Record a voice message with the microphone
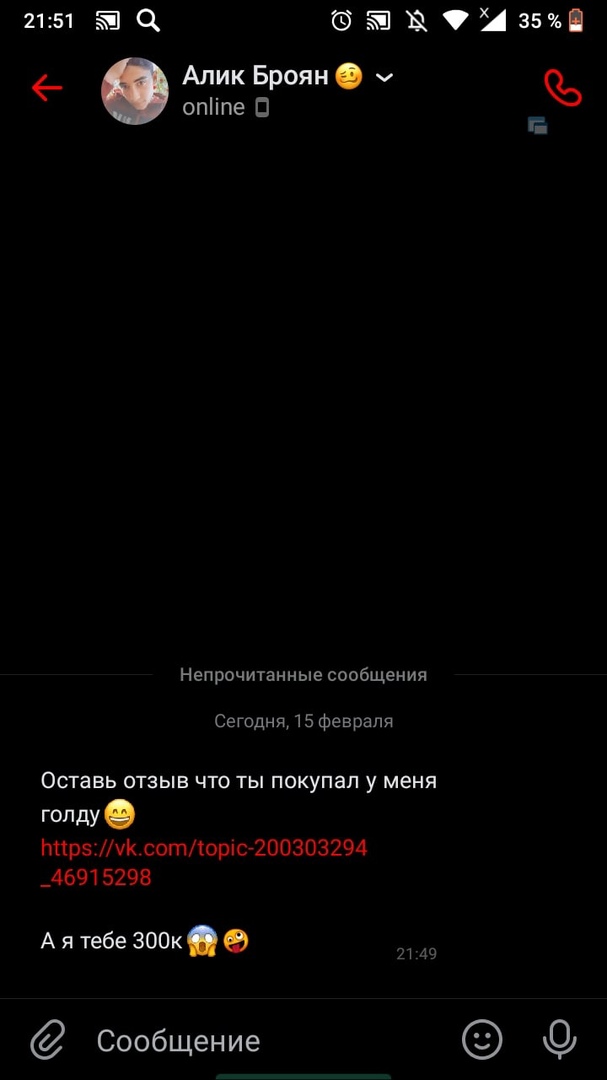Screen dimensions: 607x1080 coord(560,1040)
